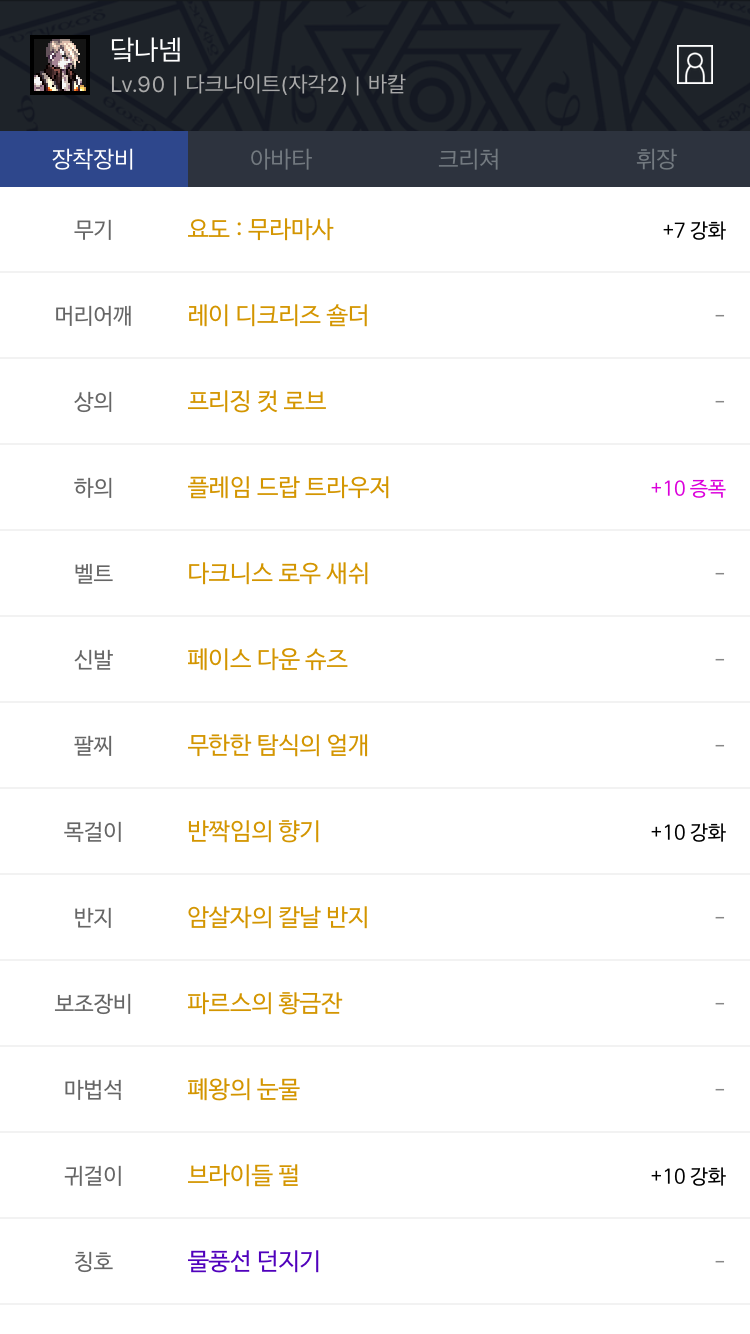Open 프리징 컷 로브 item

pyautogui.click(x=257, y=401)
